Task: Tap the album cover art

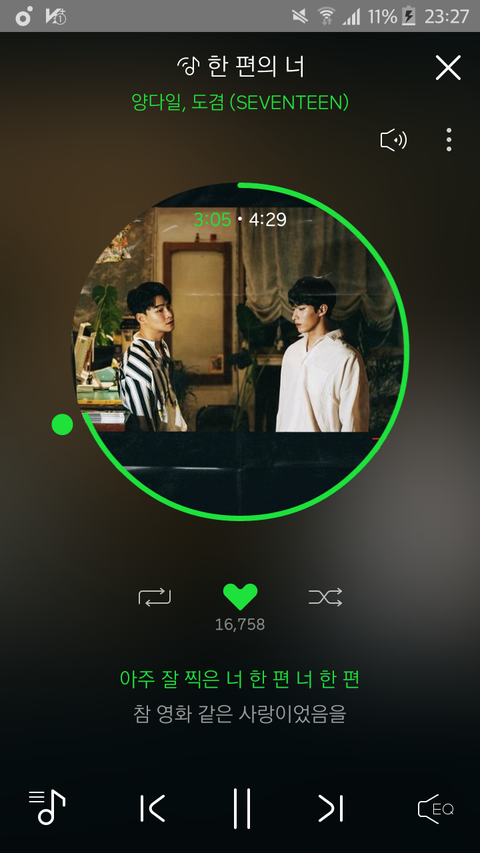Action: pyautogui.click(x=239, y=351)
